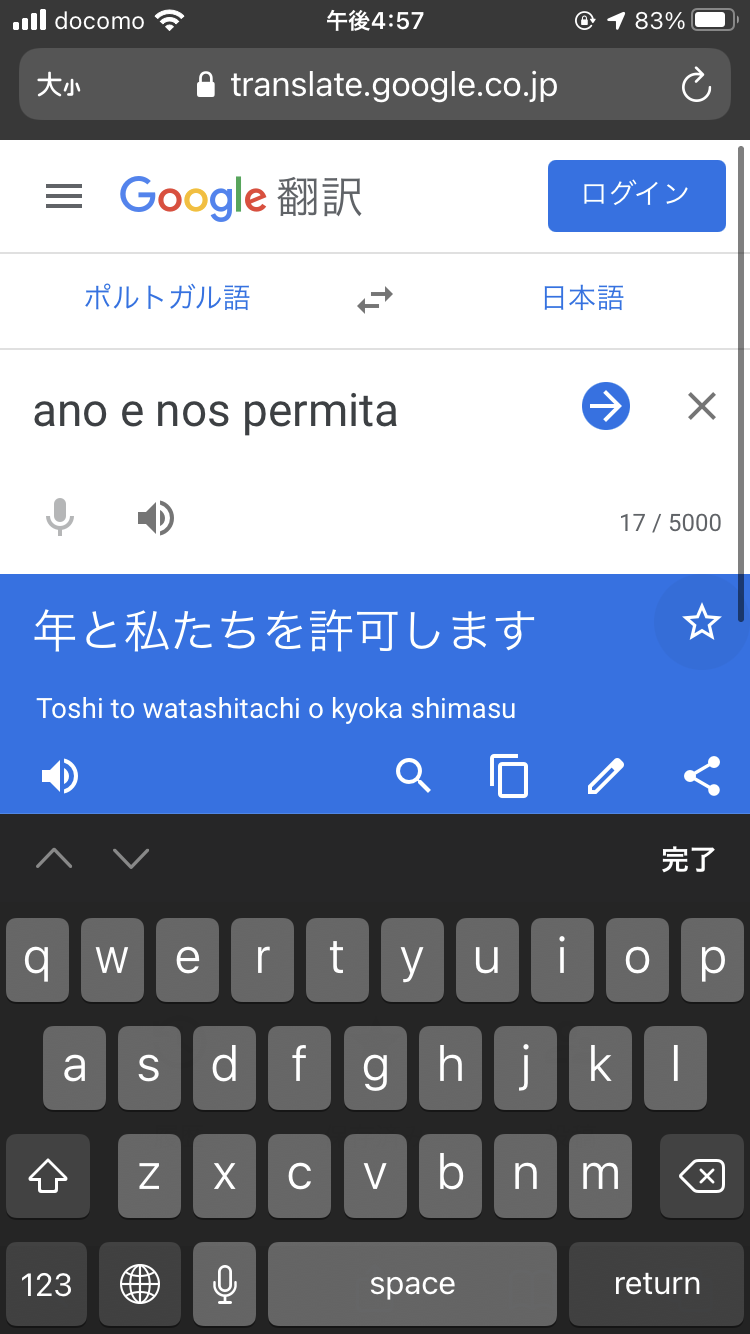The width and height of the screenshot is (750, 1334).
Task: Tap the backspace key on keyboard
Action: pyautogui.click(x=701, y=1177)
